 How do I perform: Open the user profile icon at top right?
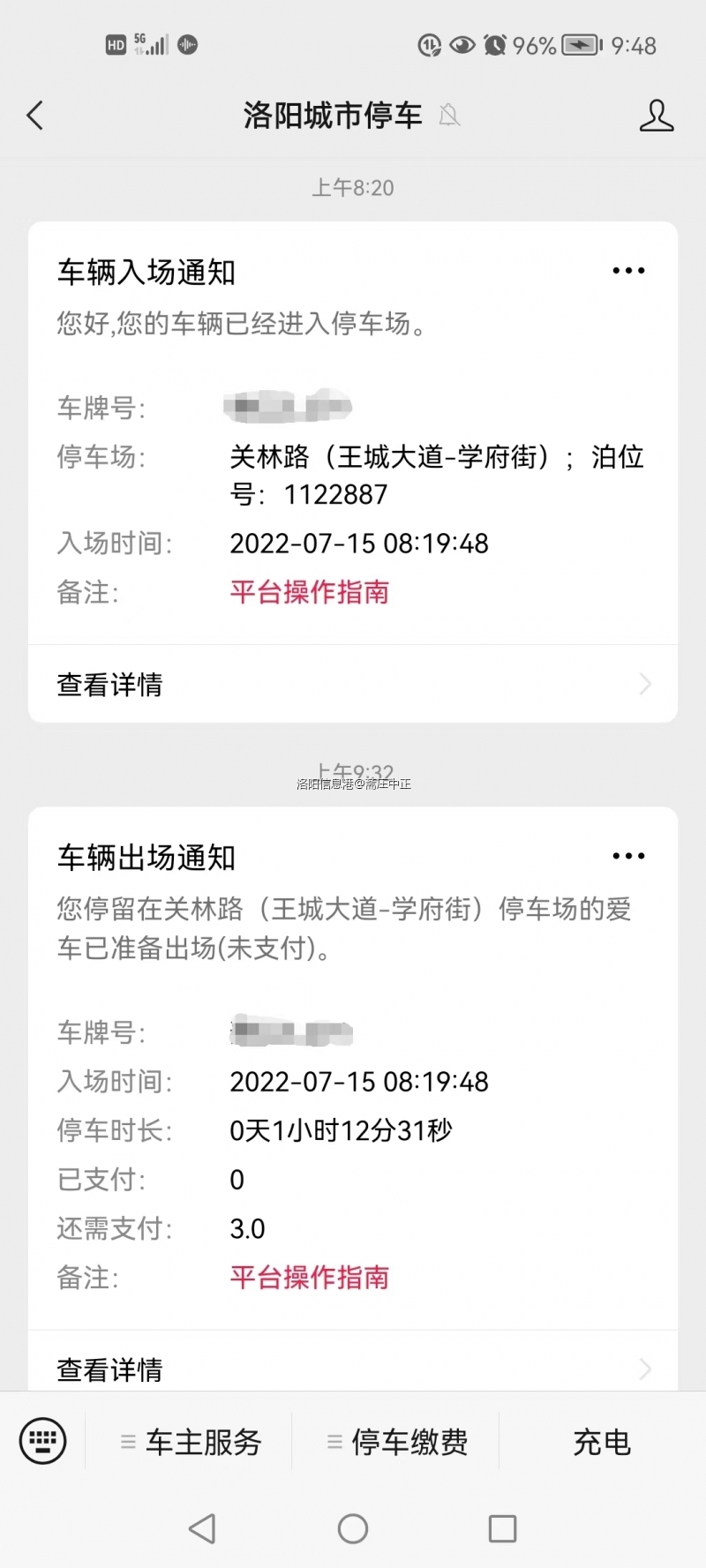click(x=657, y=115)
